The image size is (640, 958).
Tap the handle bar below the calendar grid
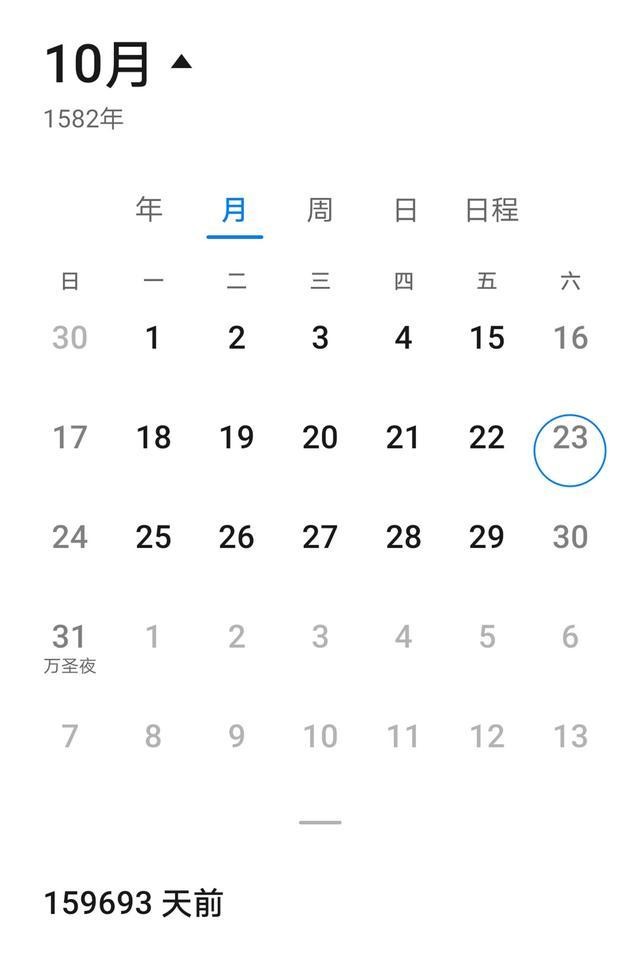(320, 822)
